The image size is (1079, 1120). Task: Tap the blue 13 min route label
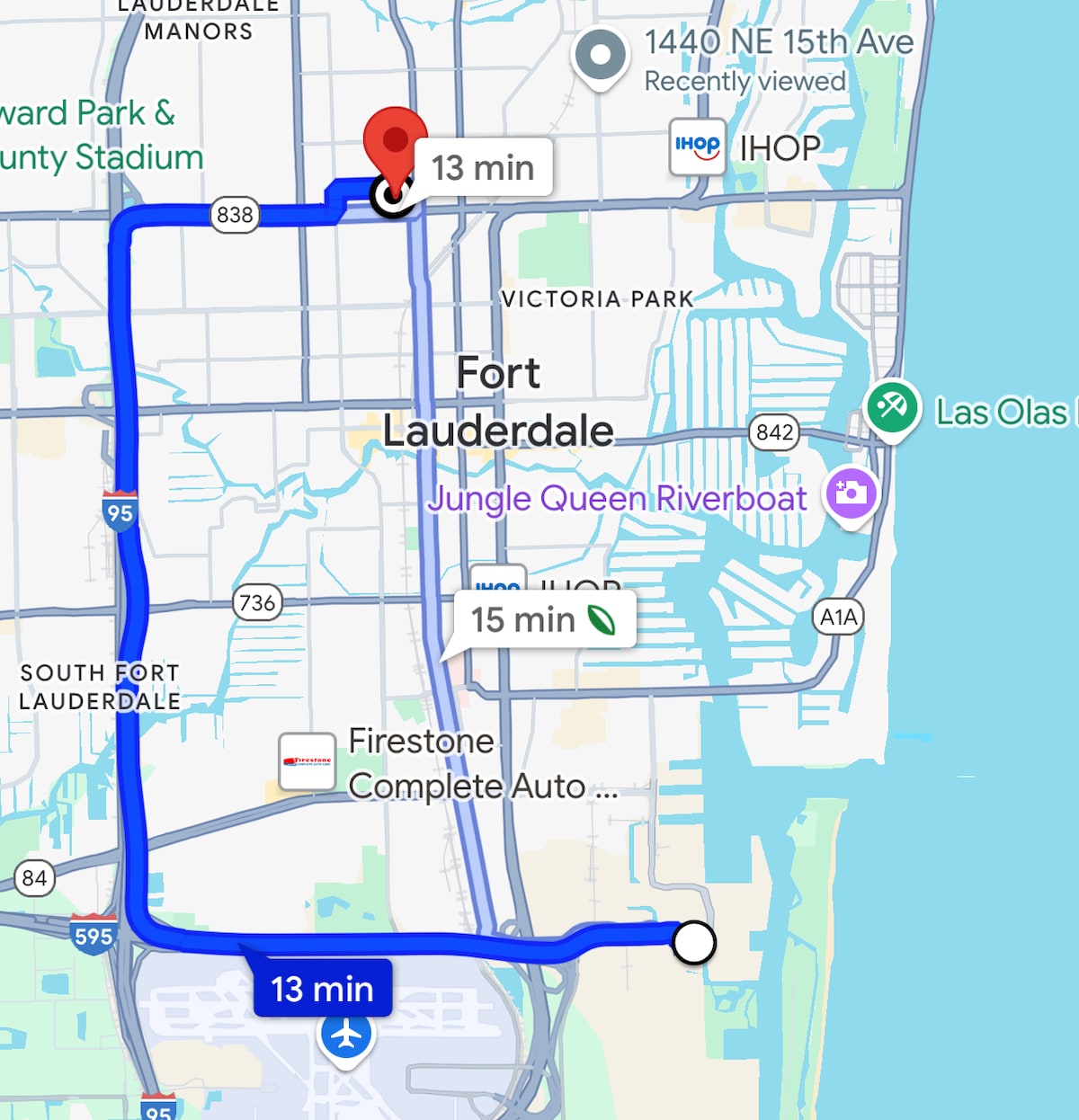click(322, 989)
